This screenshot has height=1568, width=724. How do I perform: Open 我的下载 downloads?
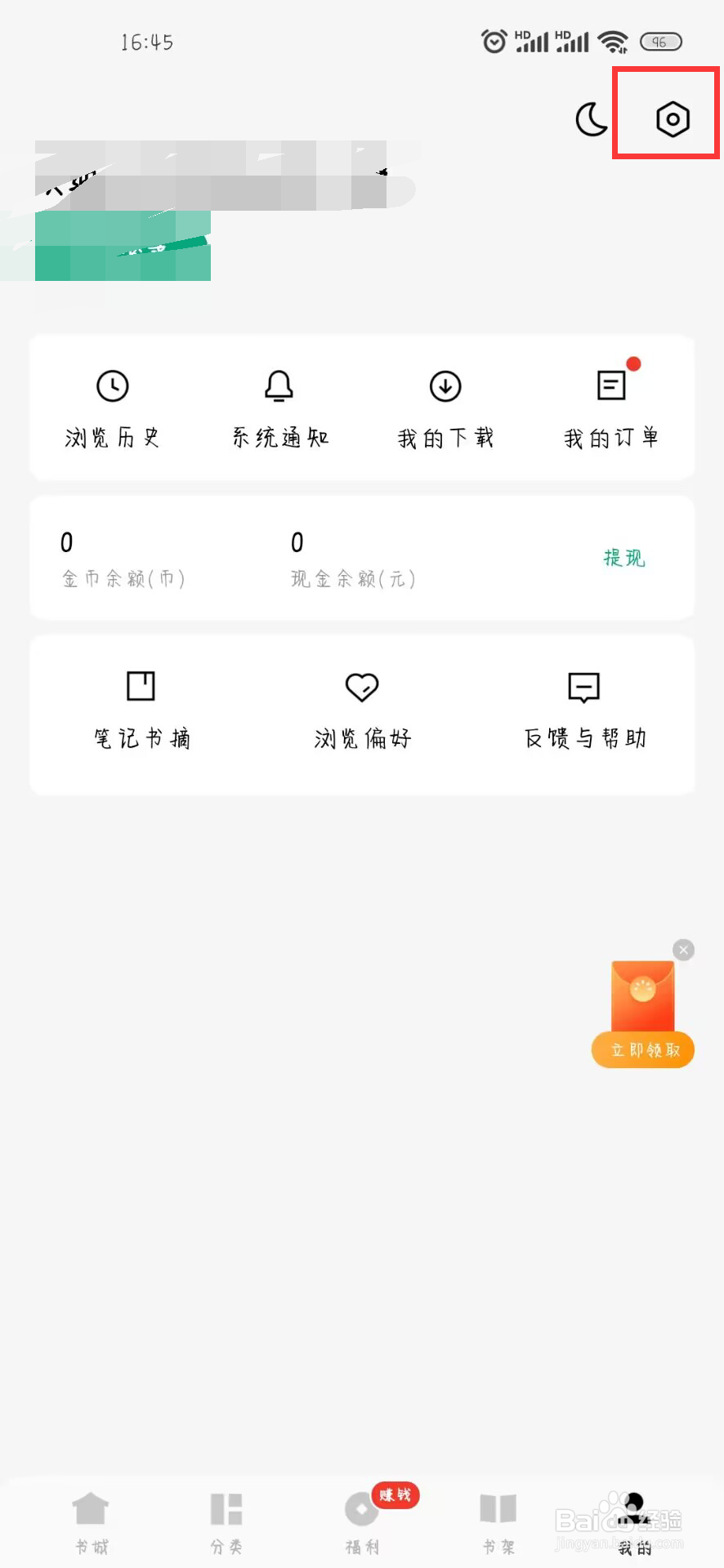445,408
